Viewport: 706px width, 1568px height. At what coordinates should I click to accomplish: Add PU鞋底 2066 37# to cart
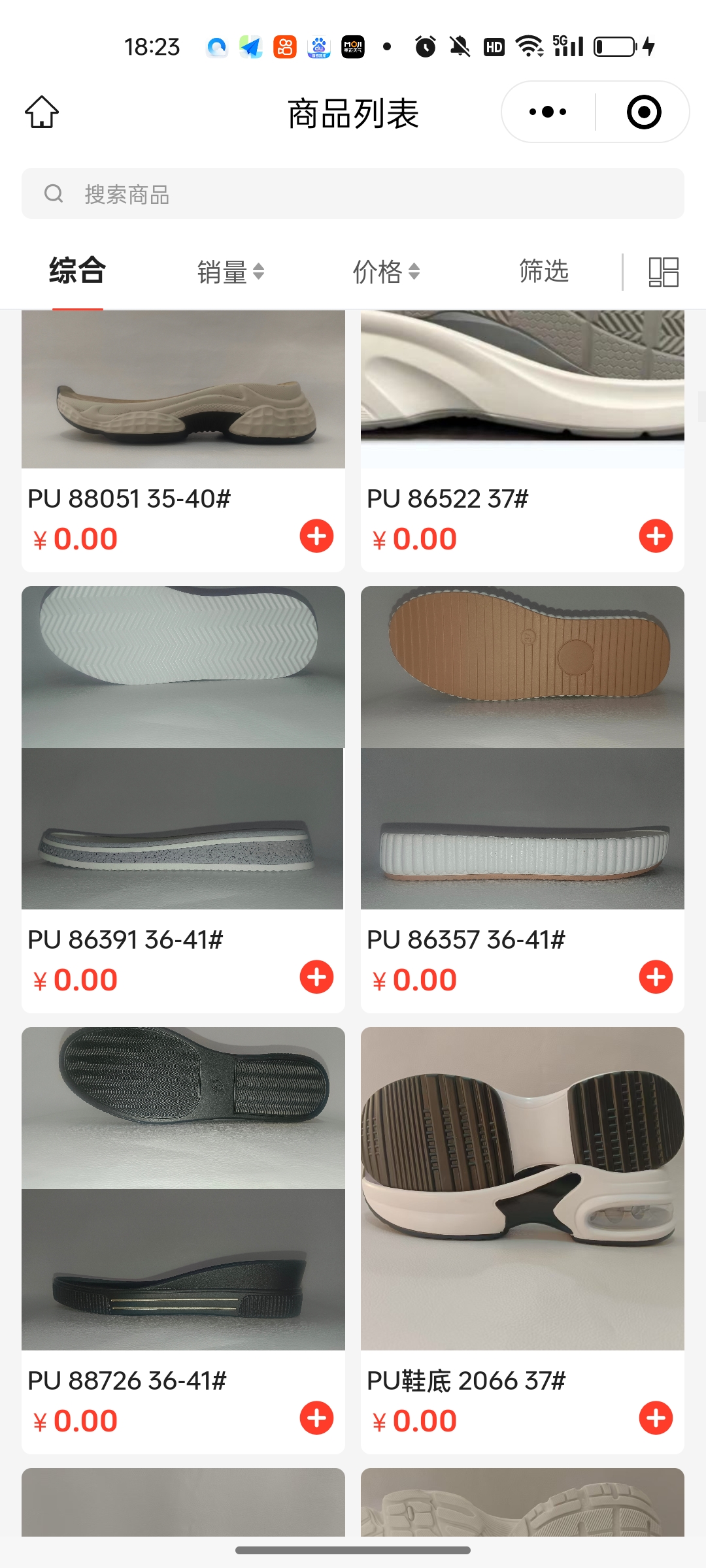click(x=656, y=1418)
